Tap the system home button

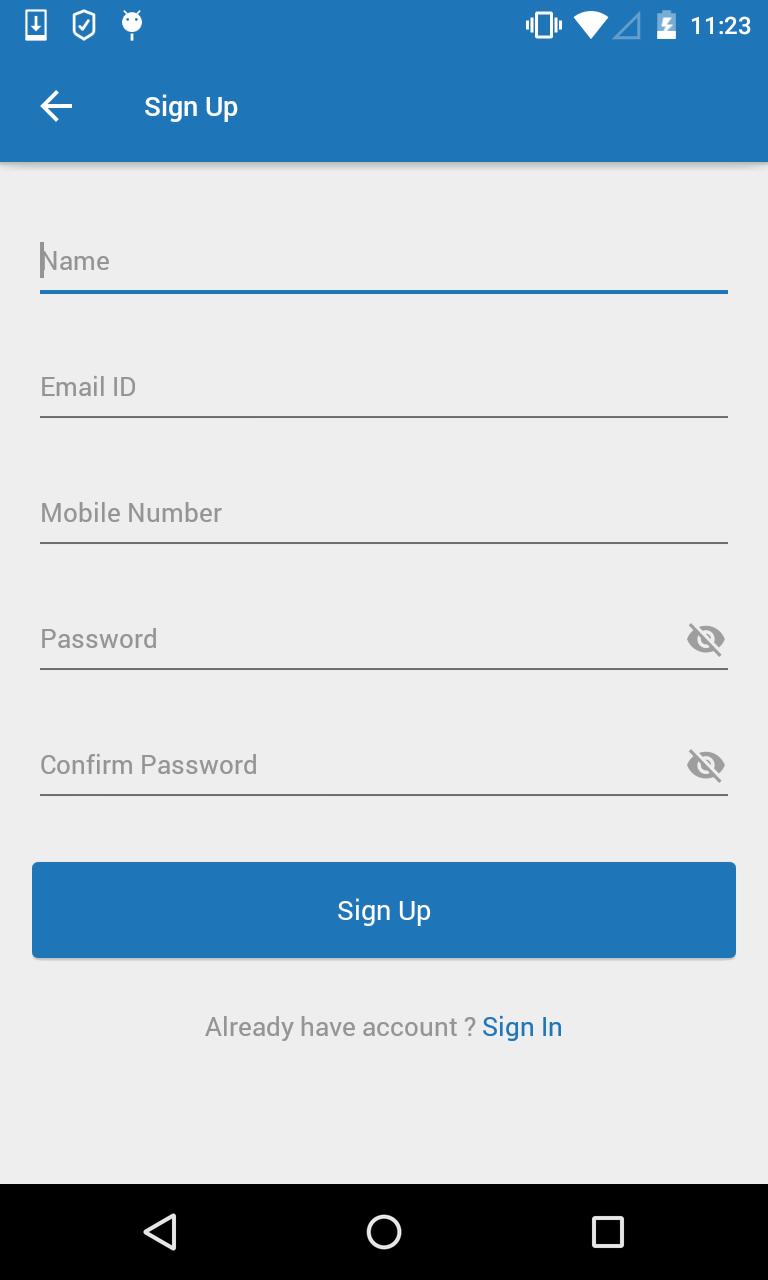click(384, 1232)
